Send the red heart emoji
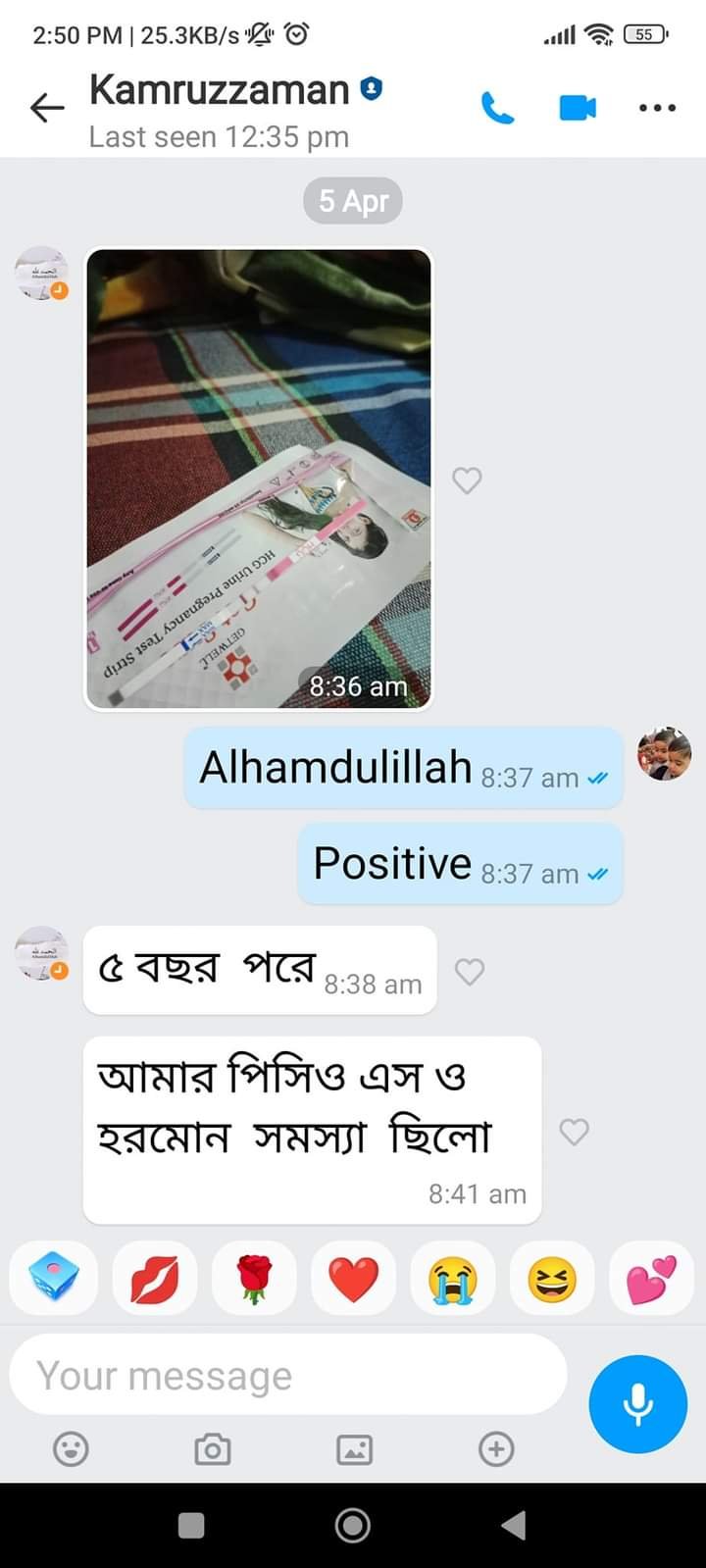The width and height of the screenshot is (706, 1568). pos(353,1279)
